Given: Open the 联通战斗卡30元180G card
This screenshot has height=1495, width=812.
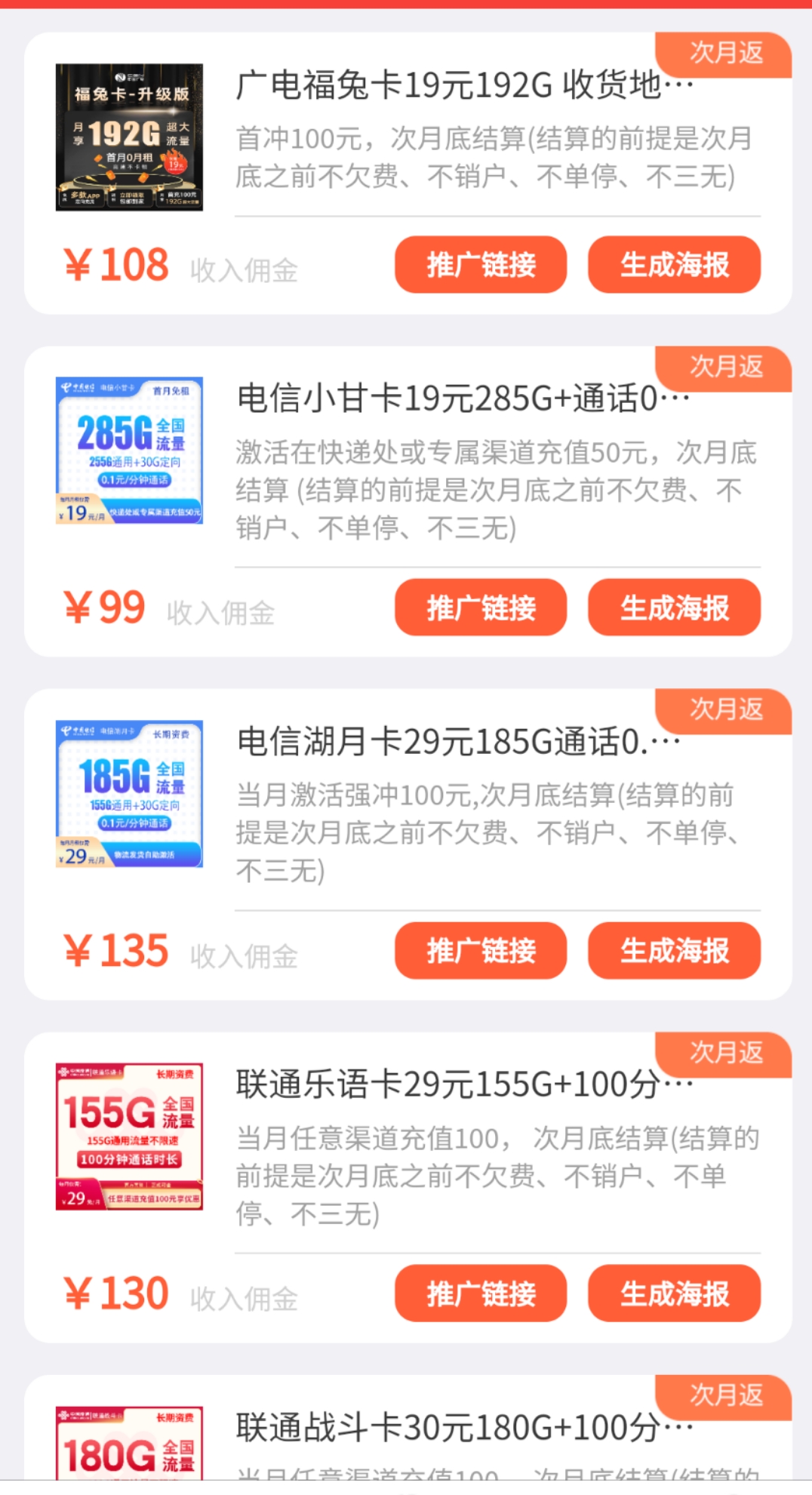Looking at the screenshot, I should (x=453, y=1428).
